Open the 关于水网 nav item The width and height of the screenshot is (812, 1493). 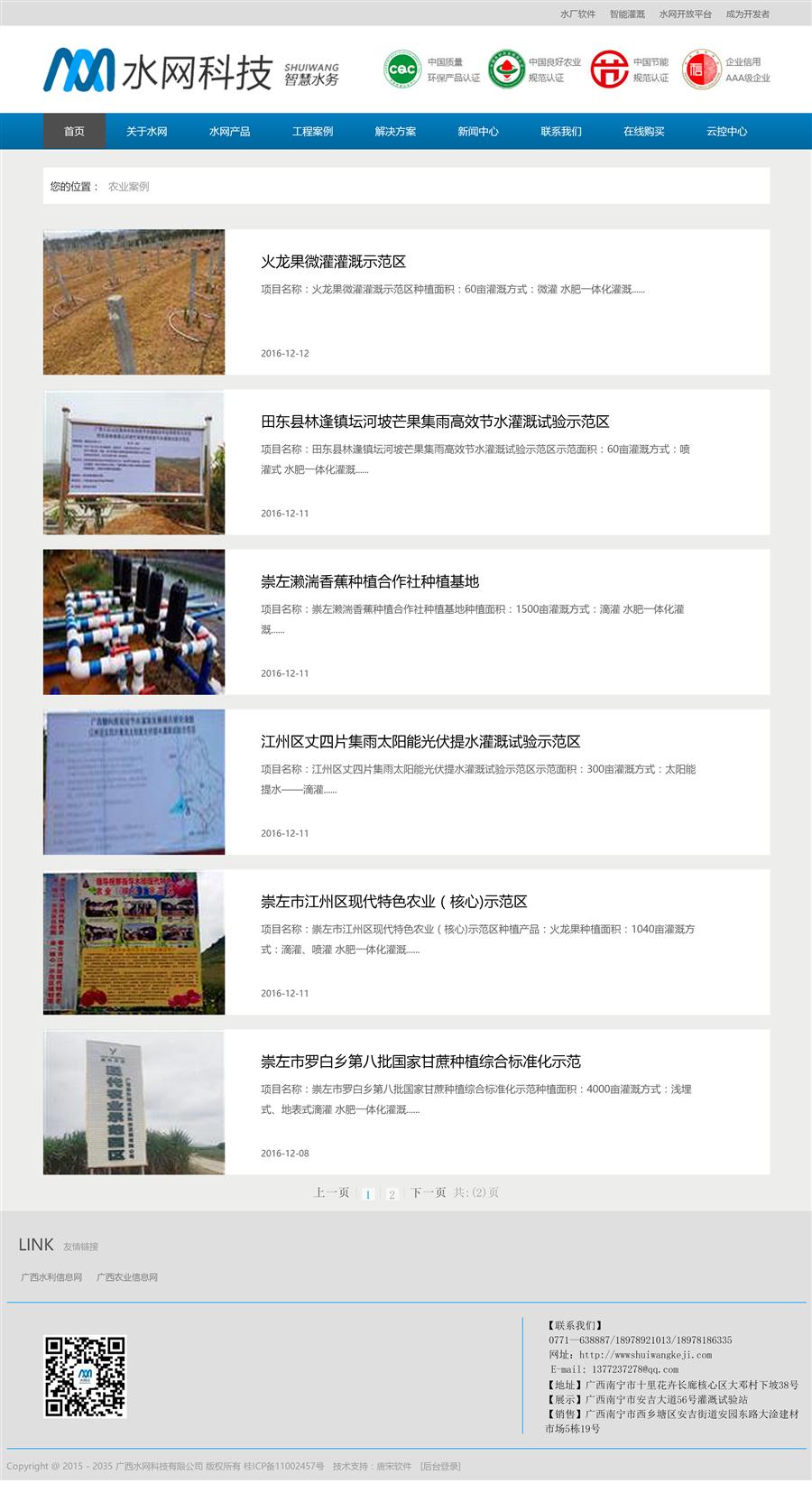tap(146, 131)
